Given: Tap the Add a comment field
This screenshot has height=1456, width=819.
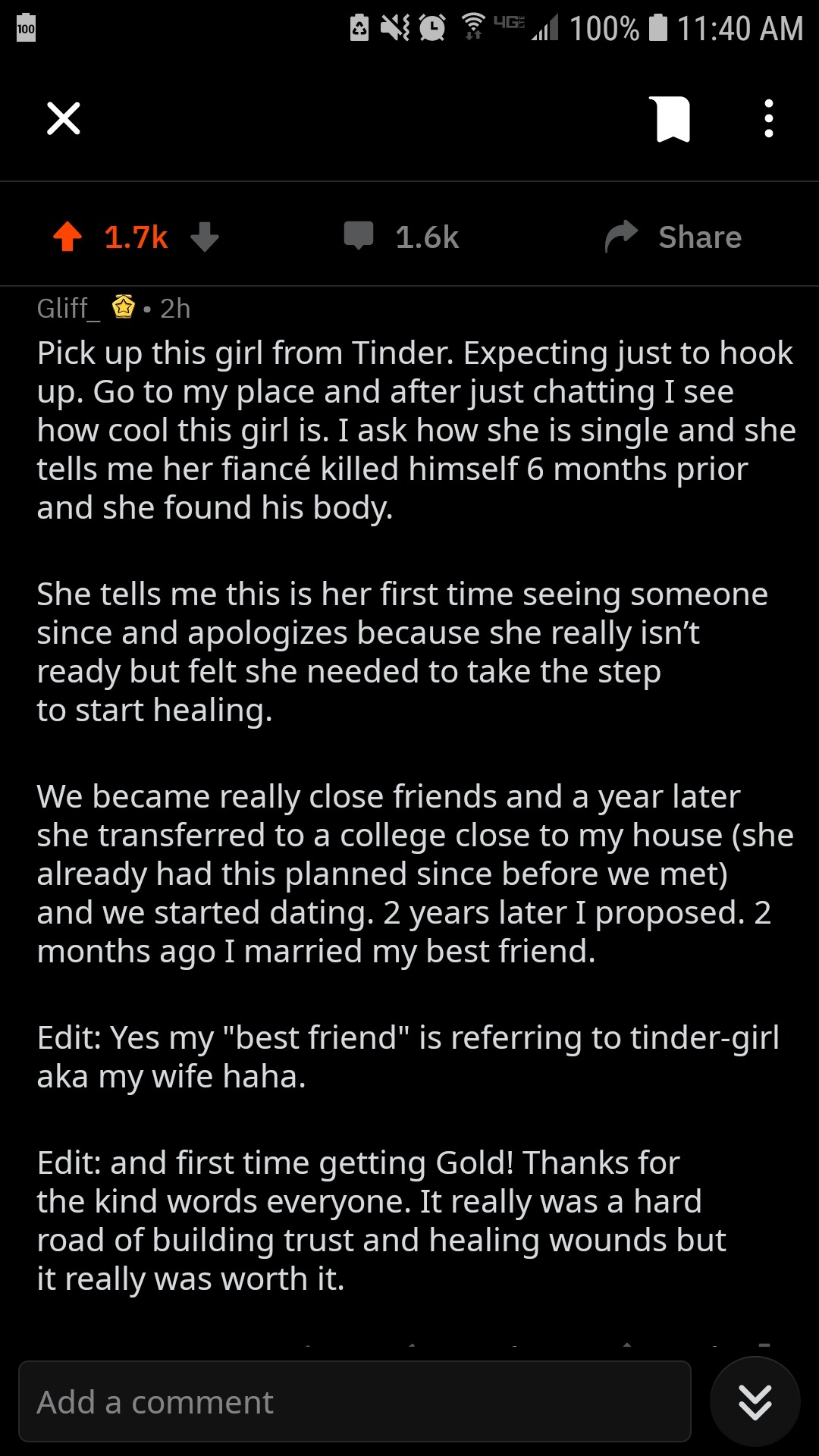Looking at the screenshot, I should (x=354, y=1401).
